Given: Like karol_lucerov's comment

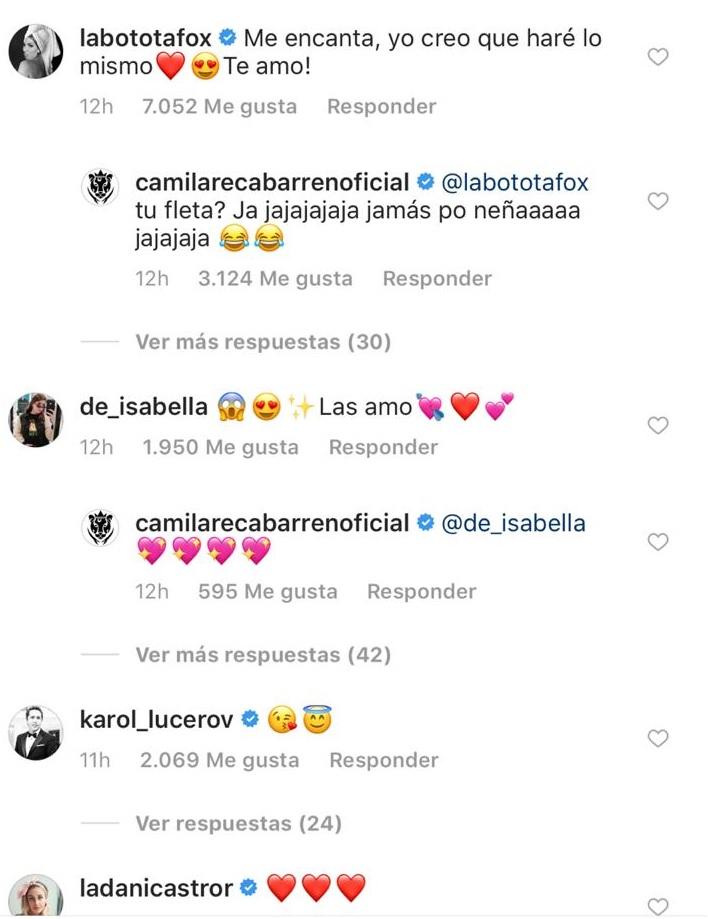Looking at the screenshot, I should click(658, 738).
